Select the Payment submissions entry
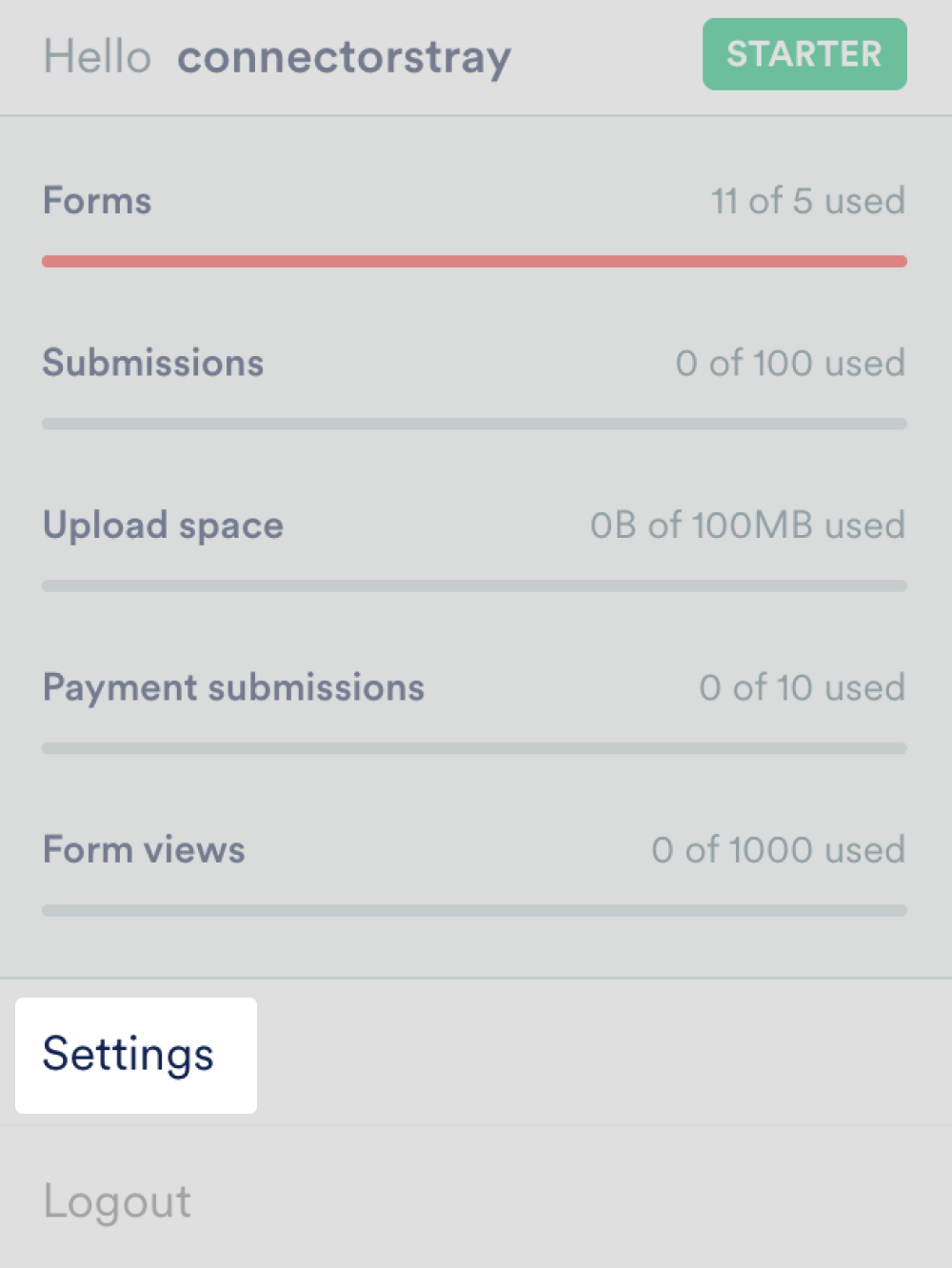The height and width of the screenshot is (1268, 952). tap(233, 687)
